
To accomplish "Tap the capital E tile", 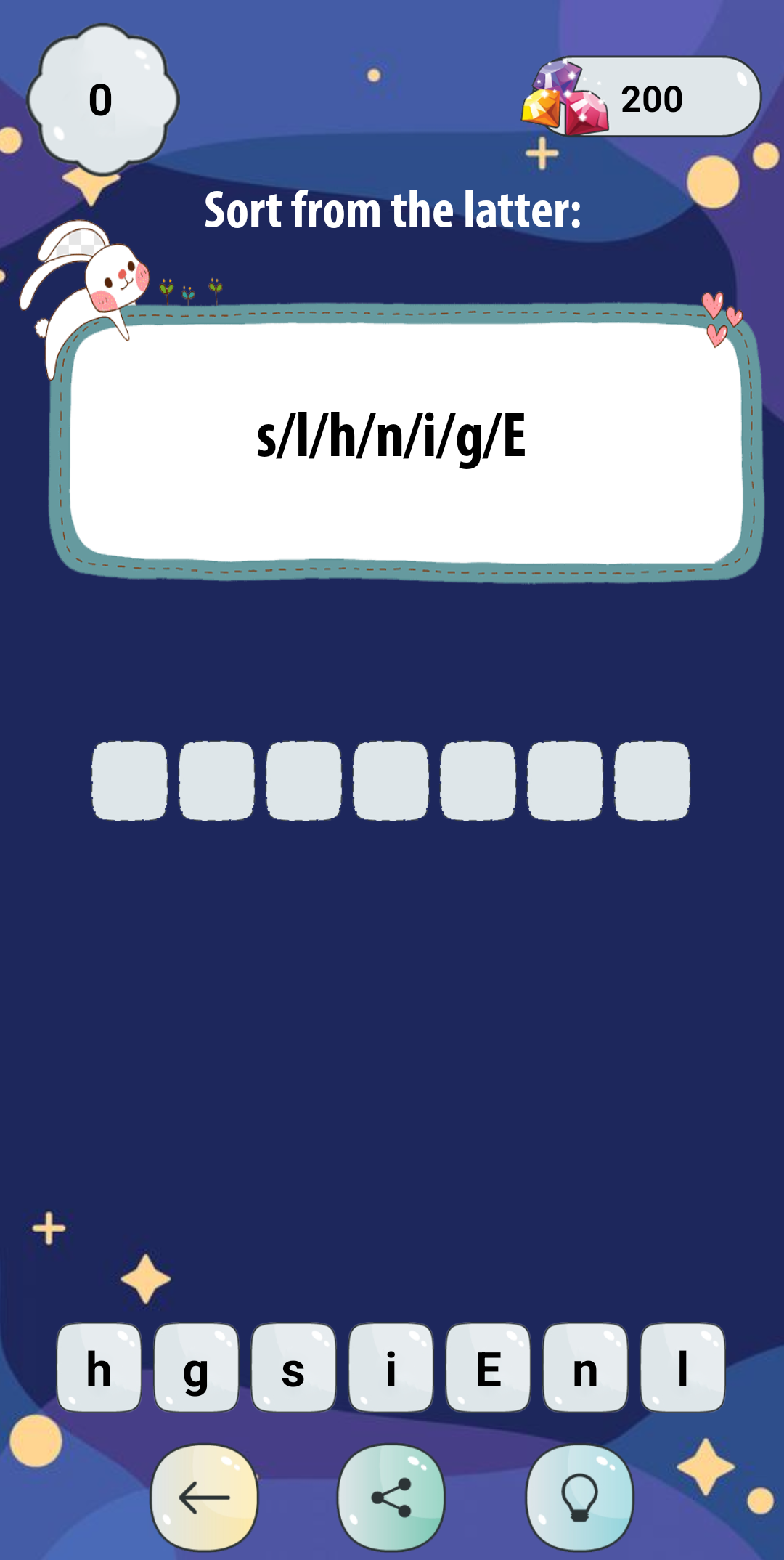I will pyautogui.click(x=488, y=1368).
